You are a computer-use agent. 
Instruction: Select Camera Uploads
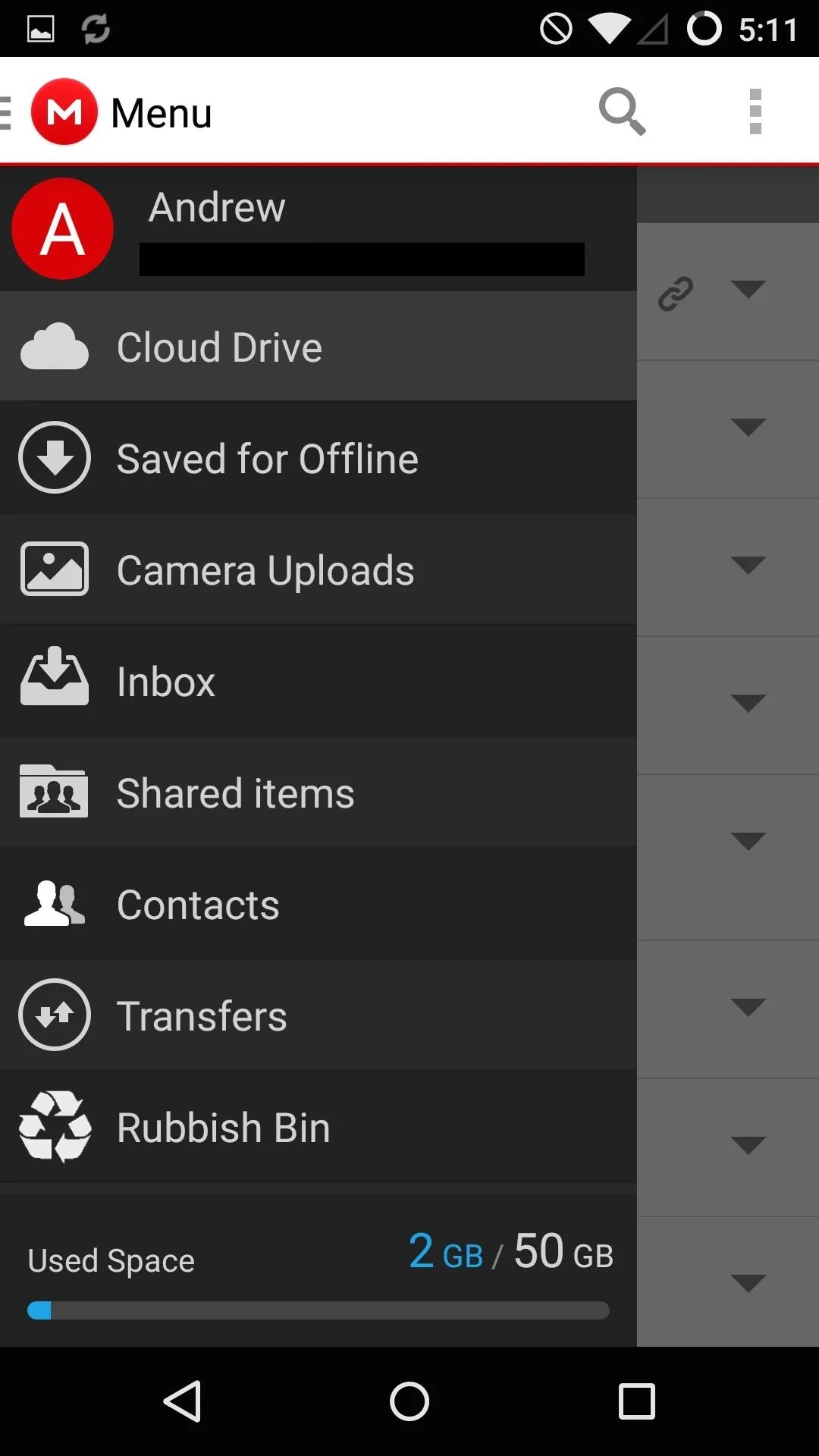coord(318,570)
